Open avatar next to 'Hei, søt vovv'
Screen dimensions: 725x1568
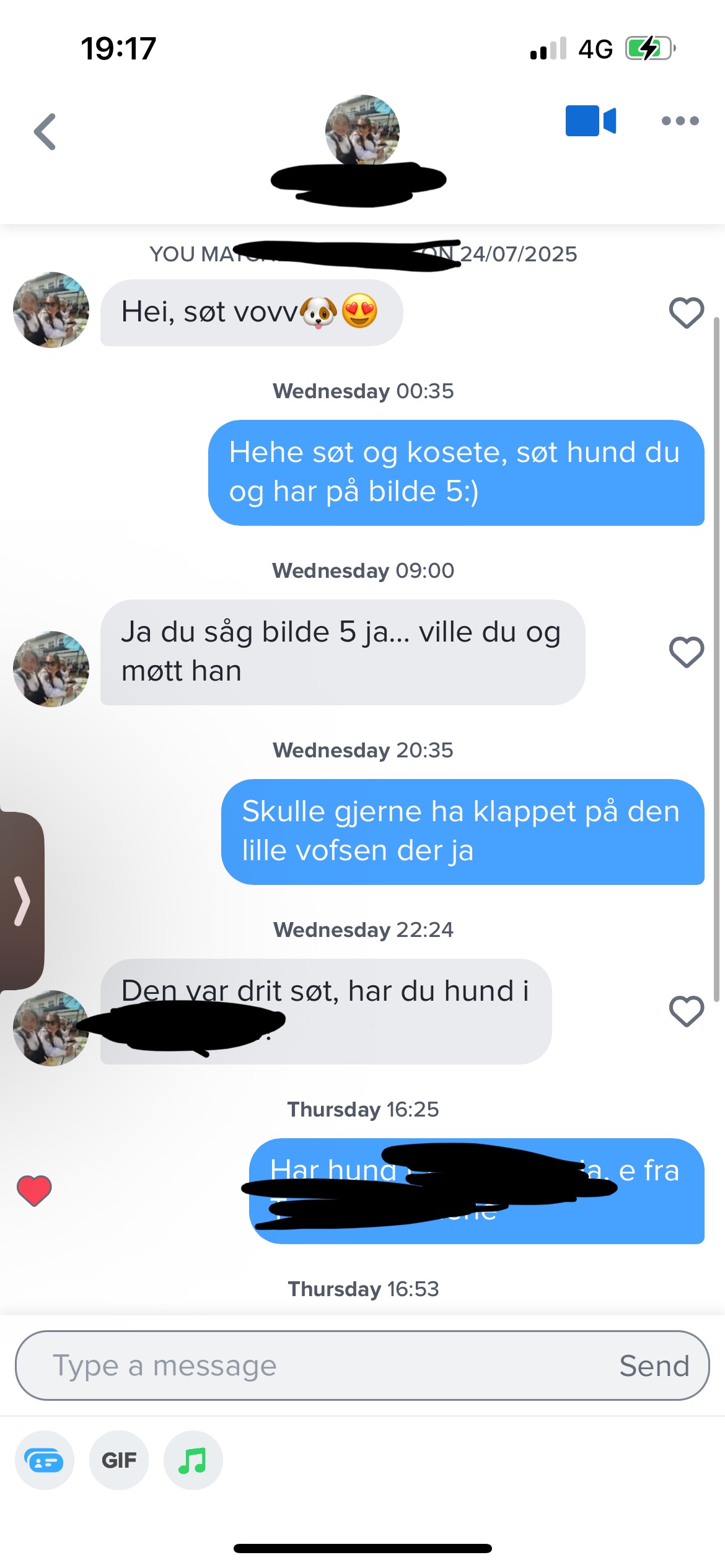[51, 310]
